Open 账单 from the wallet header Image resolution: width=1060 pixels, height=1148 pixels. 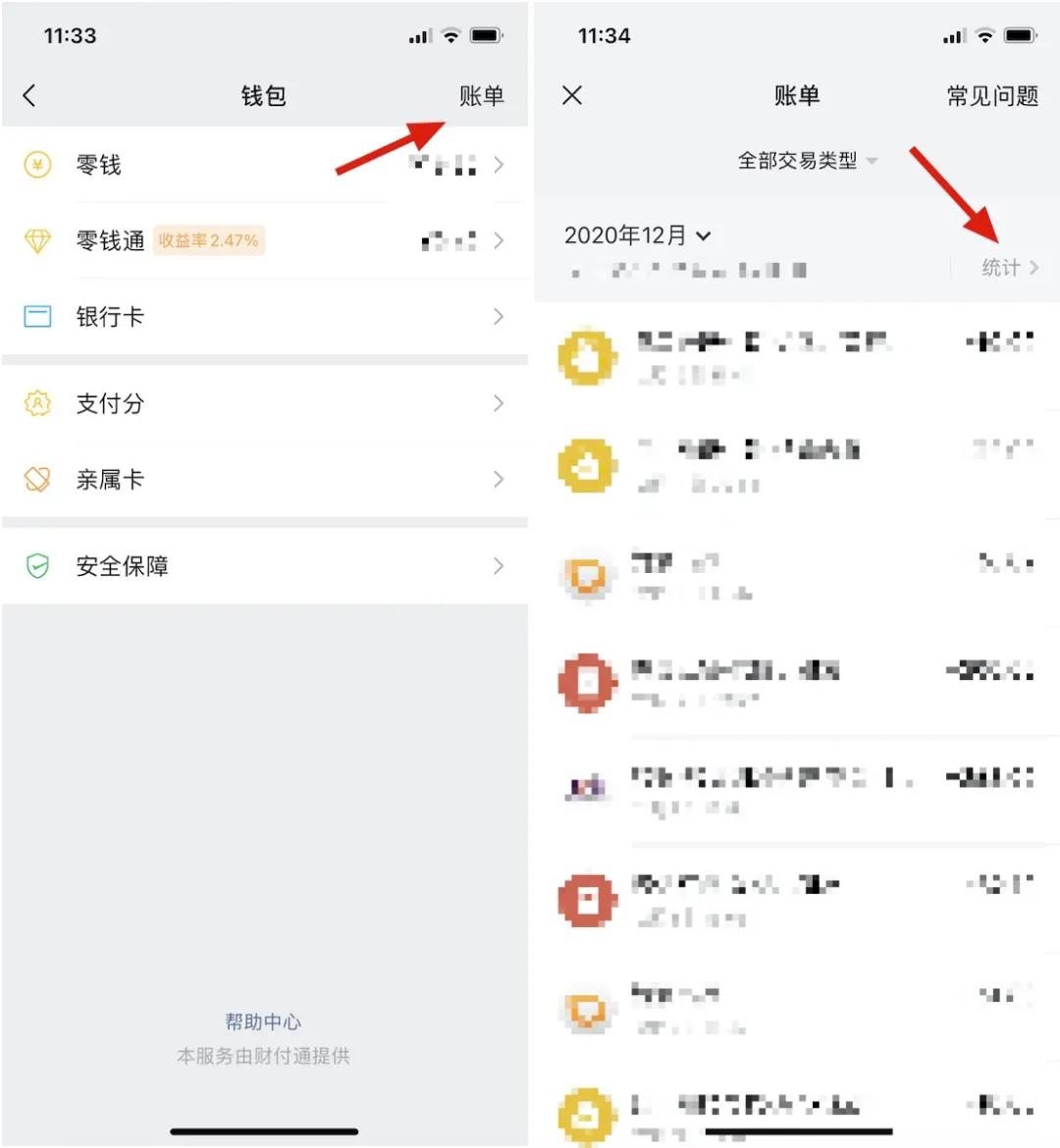[481, 95]
